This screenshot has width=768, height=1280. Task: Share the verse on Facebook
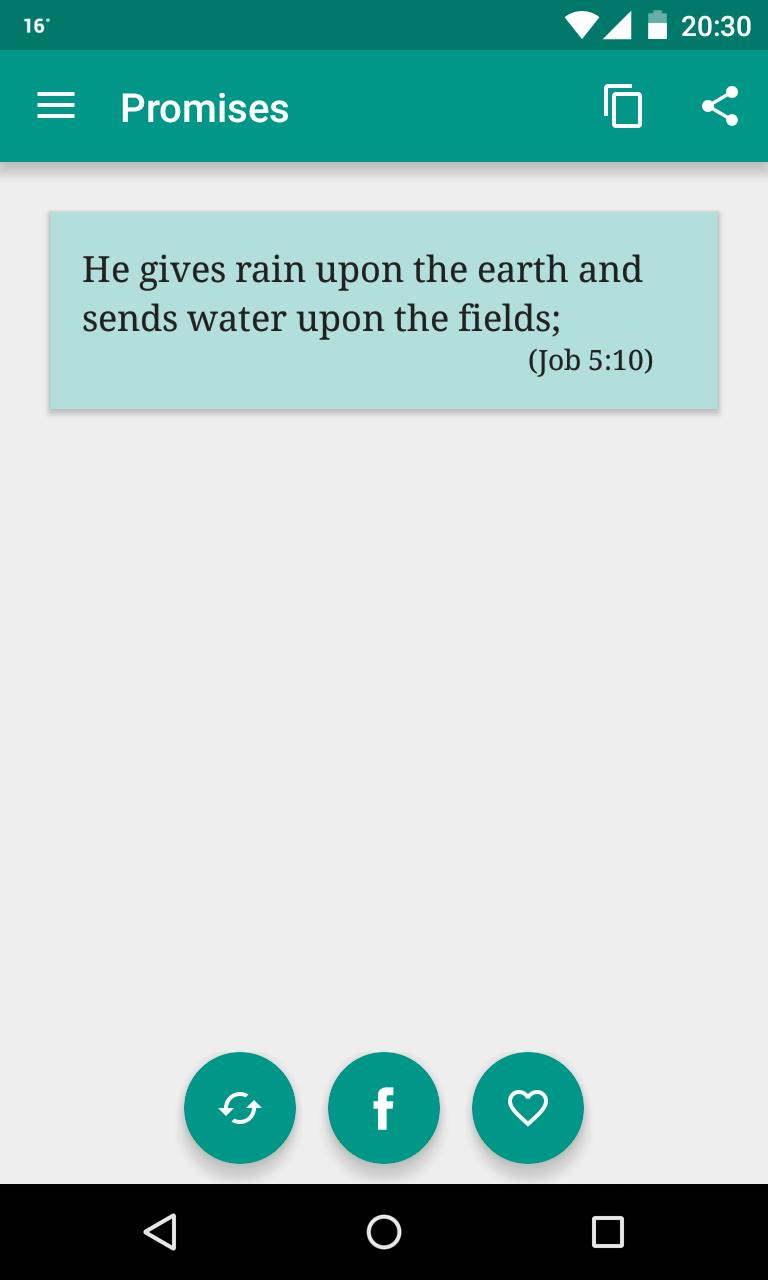pyautogui.click(x=384, y=1108)
